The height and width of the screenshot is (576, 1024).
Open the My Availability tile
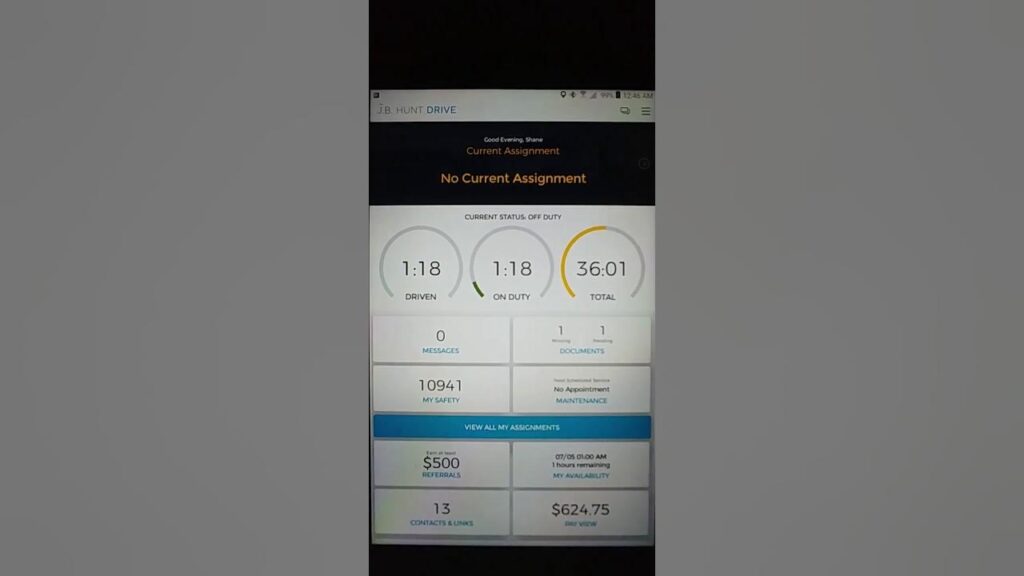581,465
